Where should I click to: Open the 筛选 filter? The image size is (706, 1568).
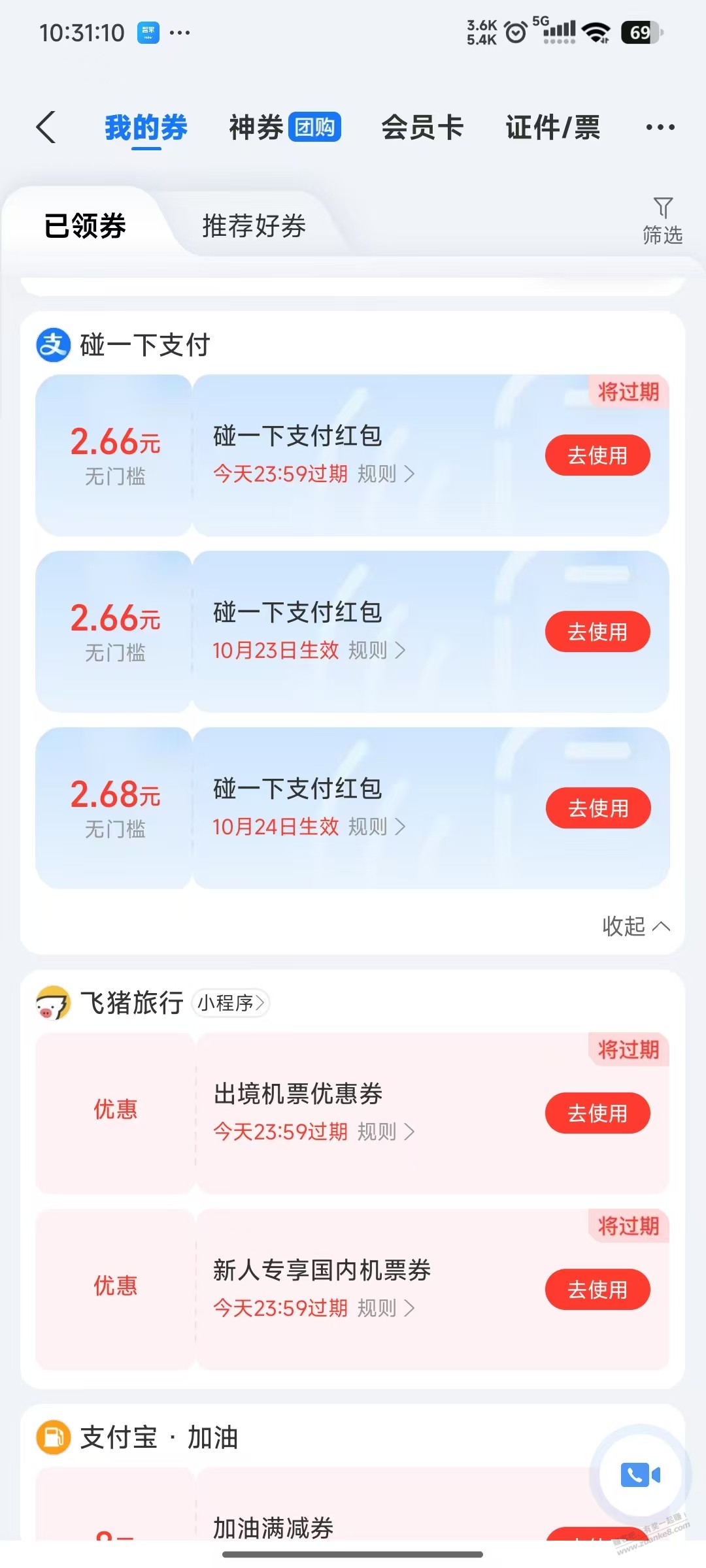(662, 221)
